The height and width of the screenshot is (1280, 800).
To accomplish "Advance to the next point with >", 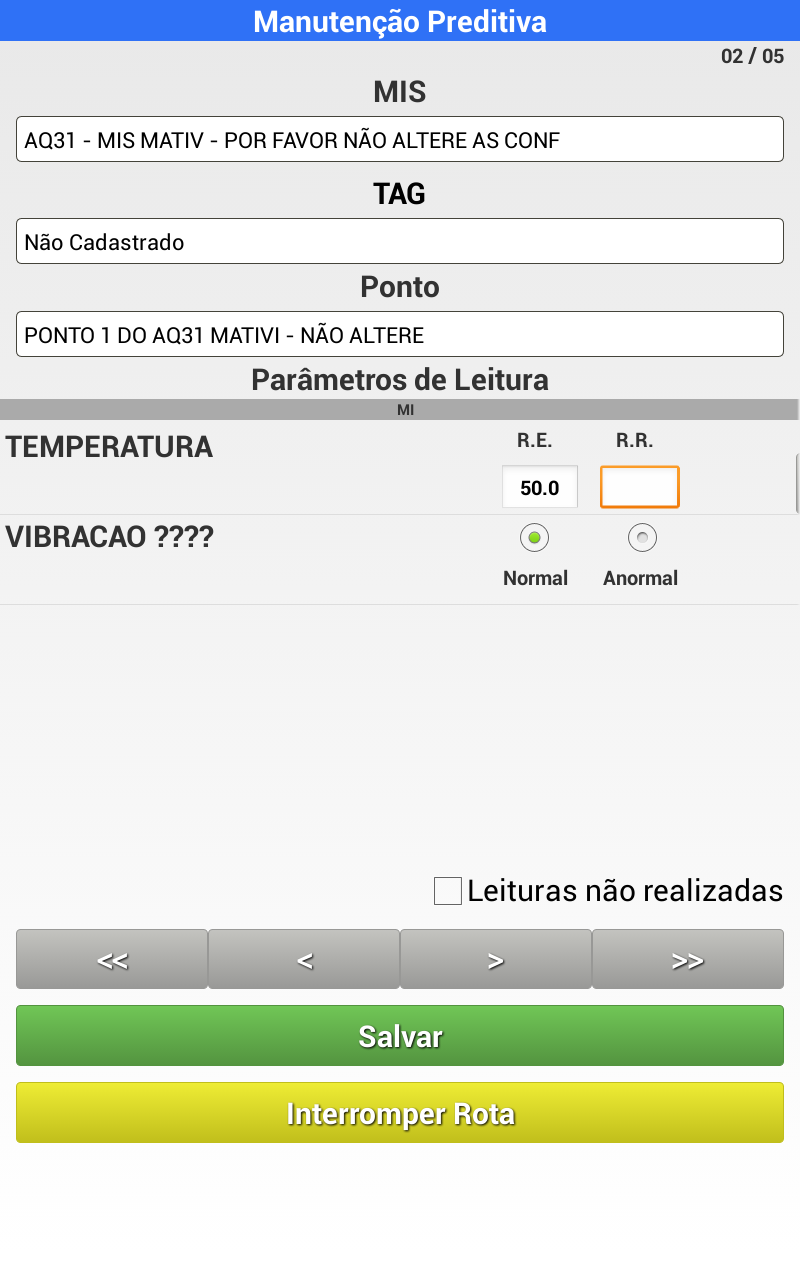I will coord(496,960).
